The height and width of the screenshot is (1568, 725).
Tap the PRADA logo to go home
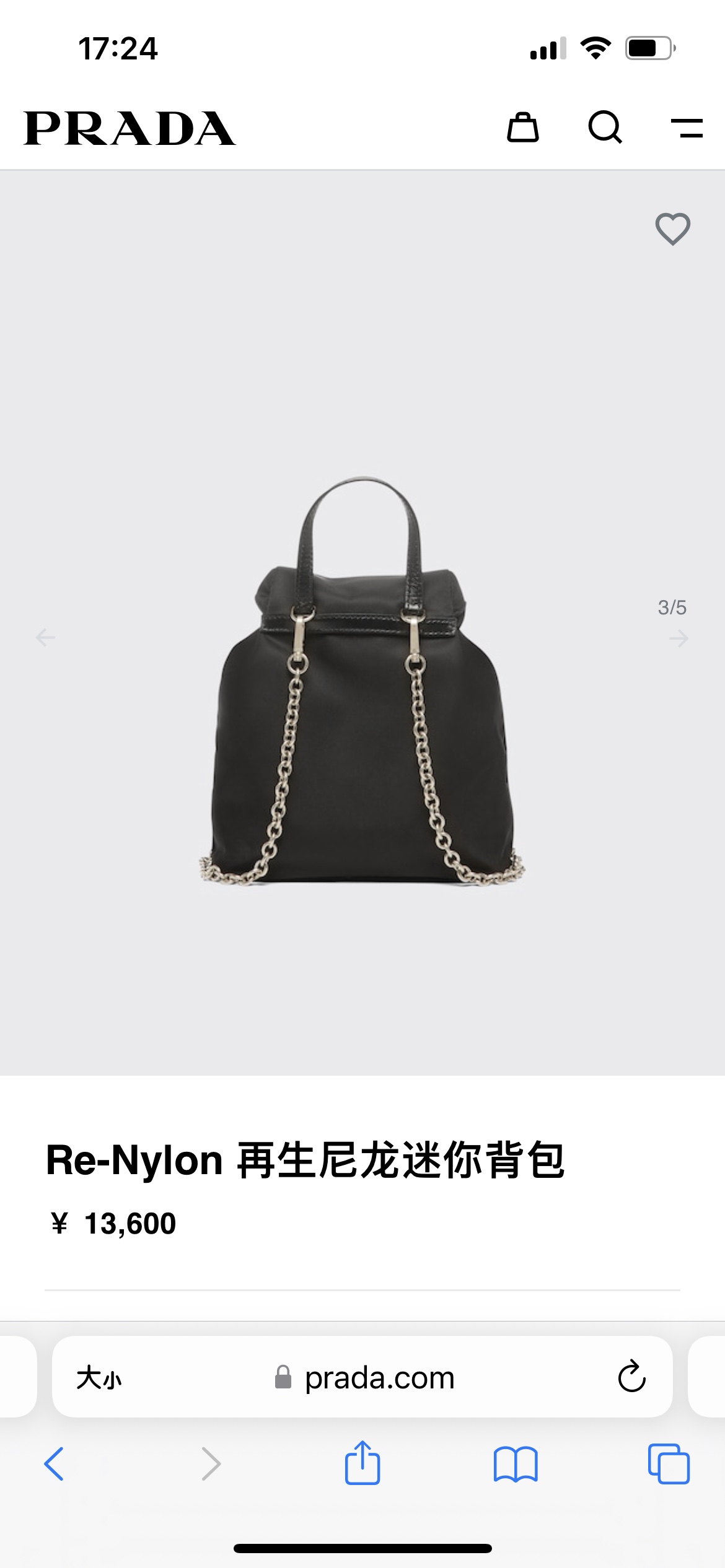click(130, 129)
